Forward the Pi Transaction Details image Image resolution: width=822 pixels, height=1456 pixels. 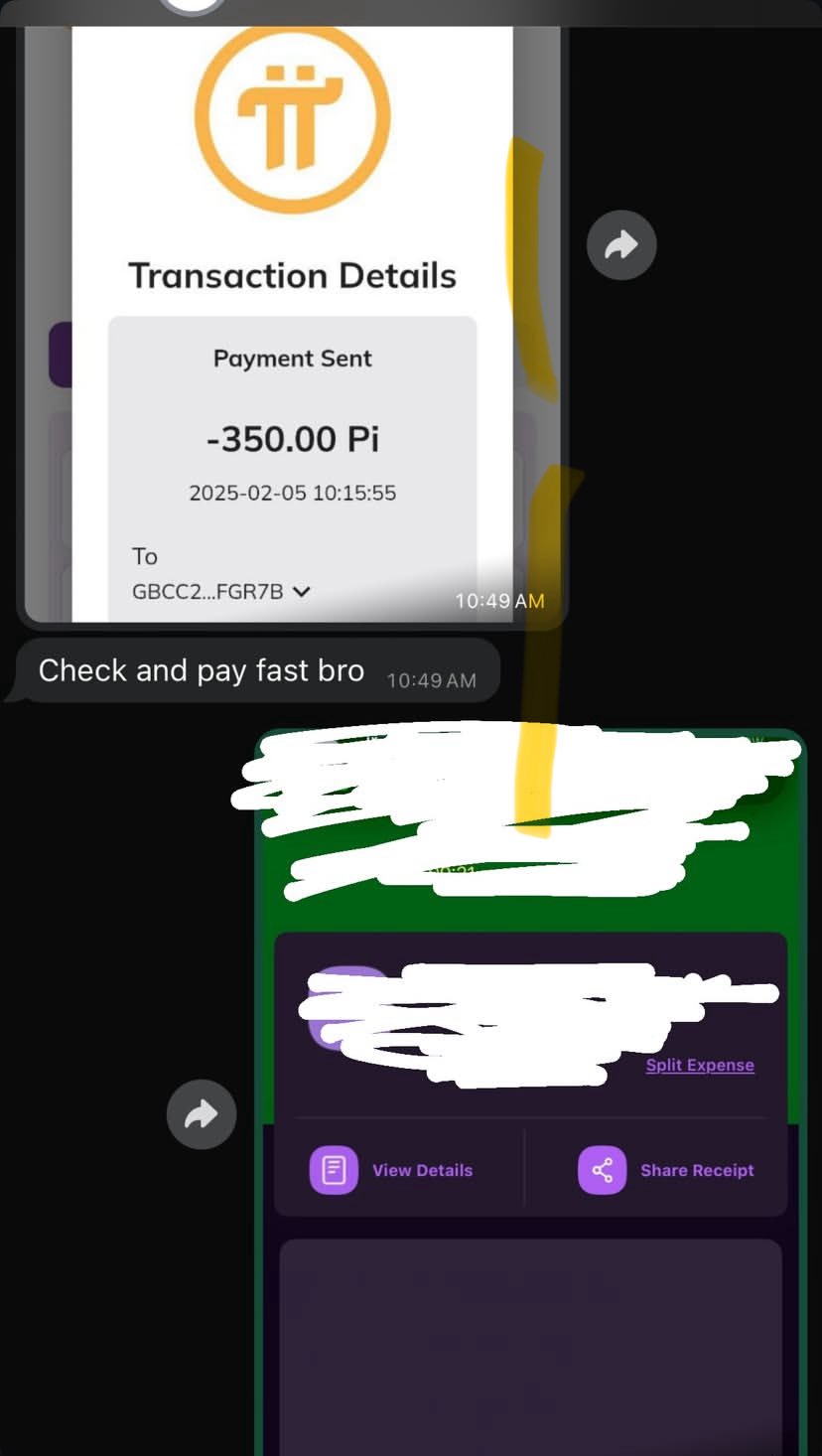point(621,244)
